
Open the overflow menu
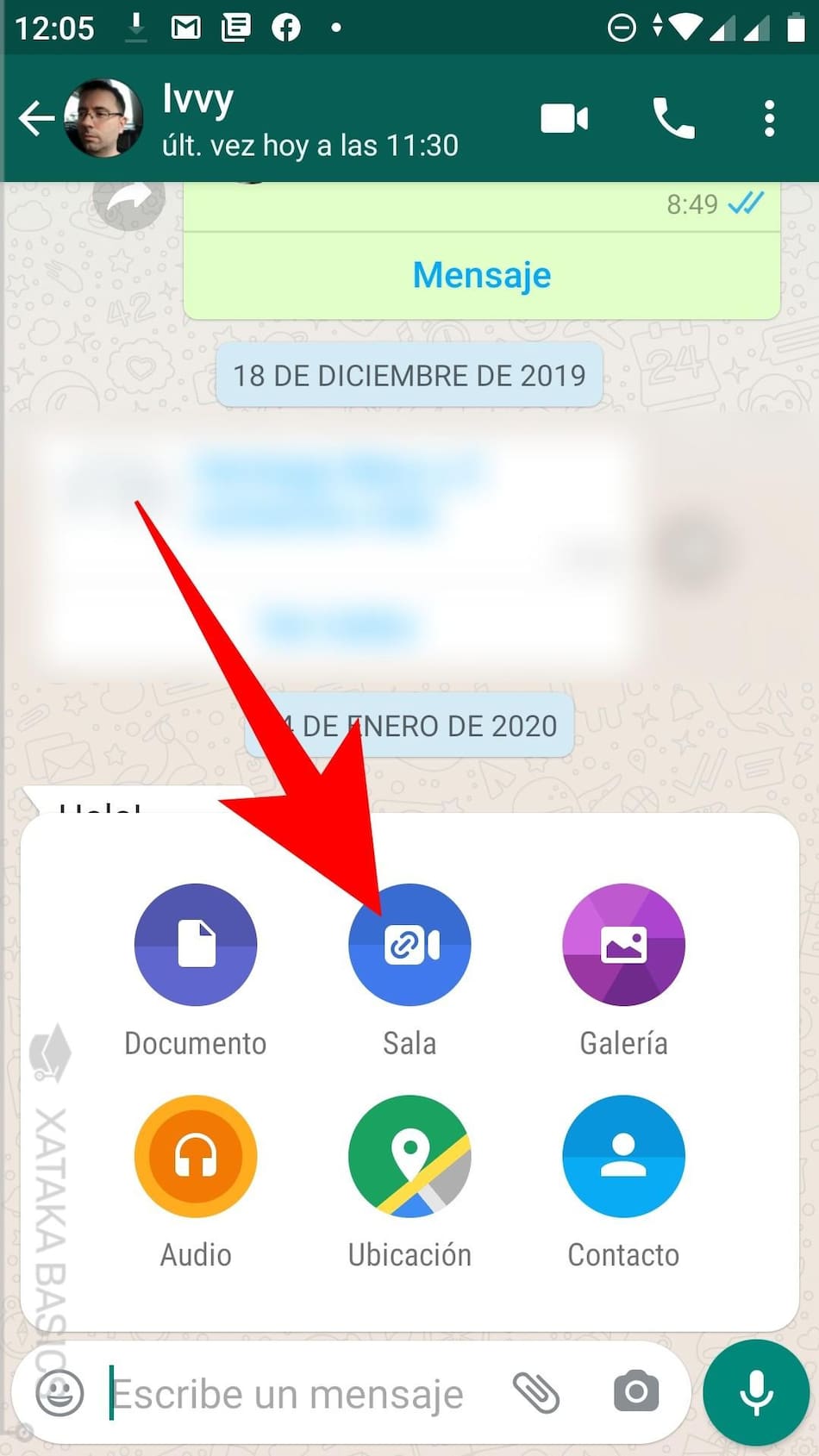coord(769,119)
